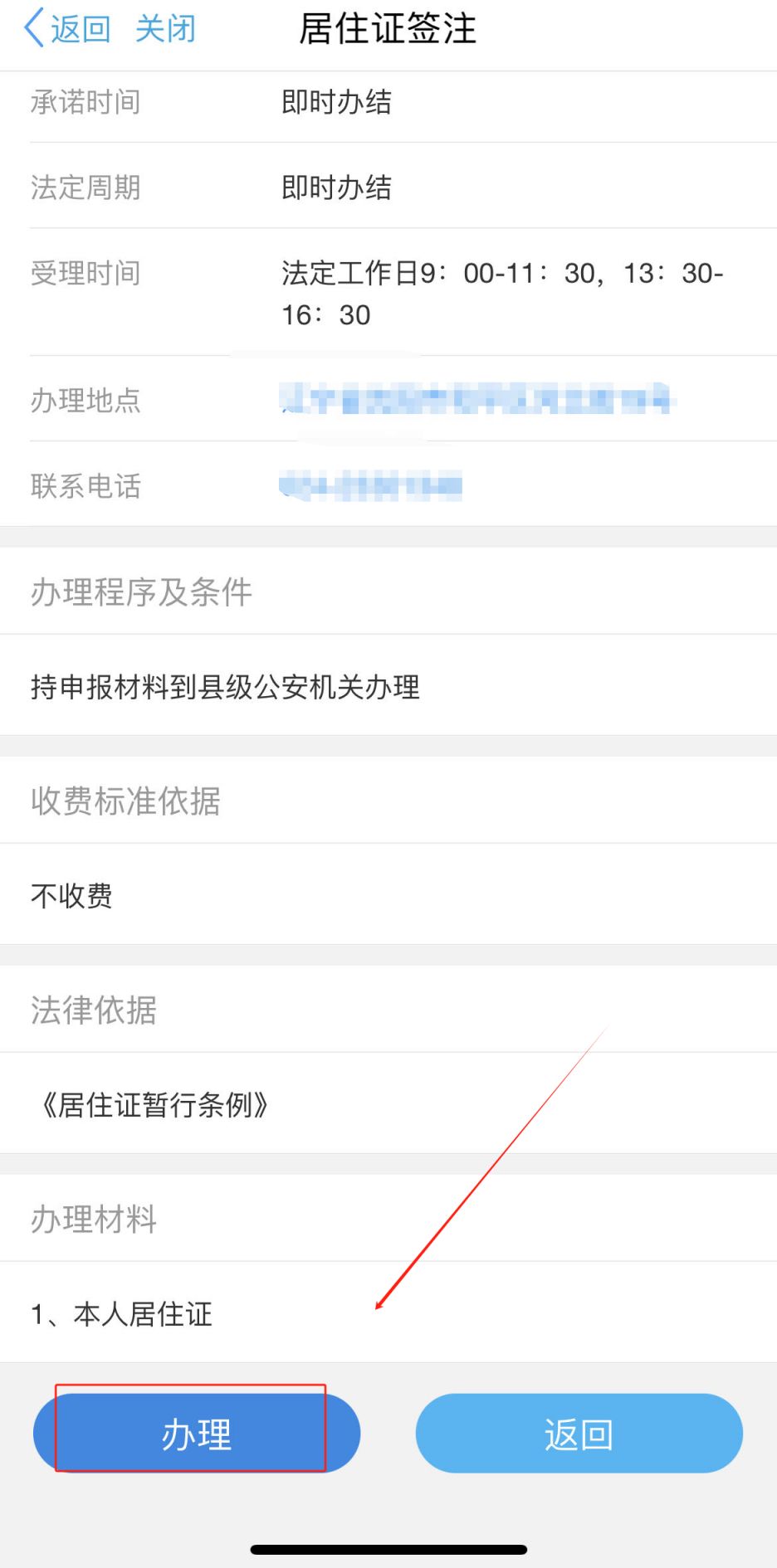Tap 返回 in the top bar
777x1568 pixels.
click(x=68, y=29)
